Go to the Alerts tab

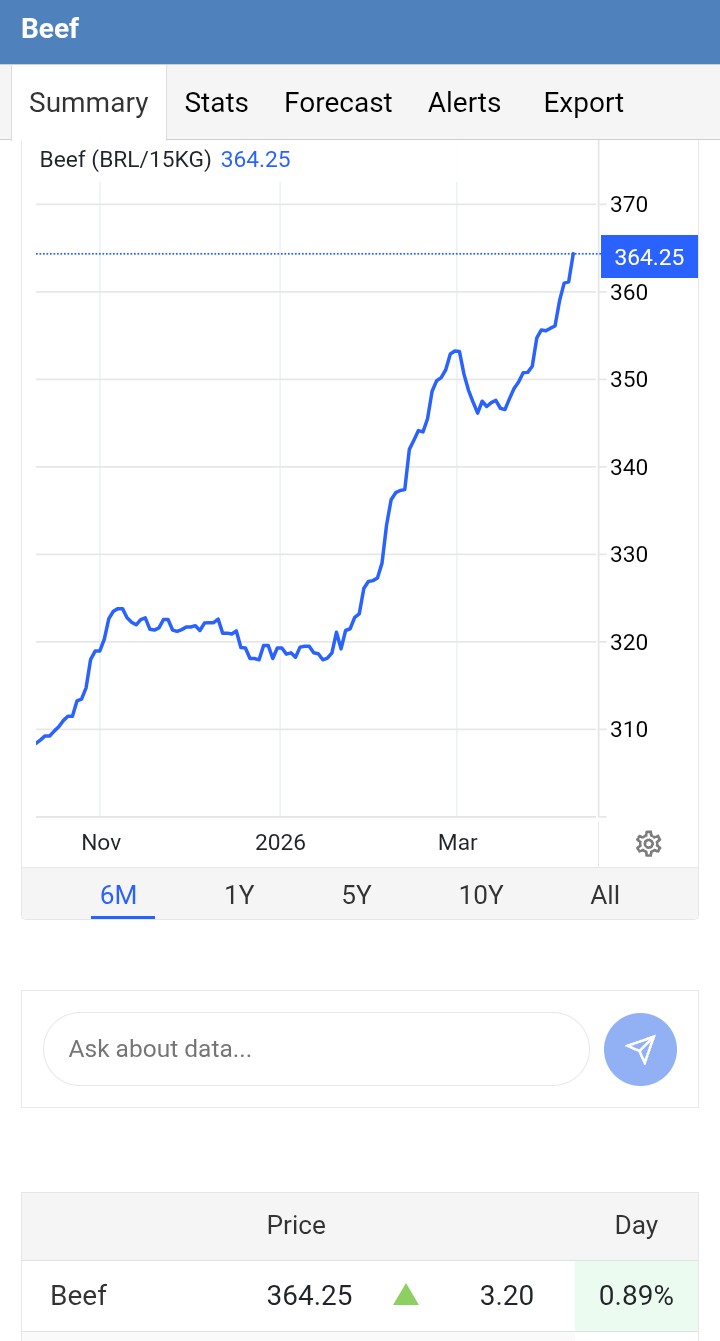(464, 103)
